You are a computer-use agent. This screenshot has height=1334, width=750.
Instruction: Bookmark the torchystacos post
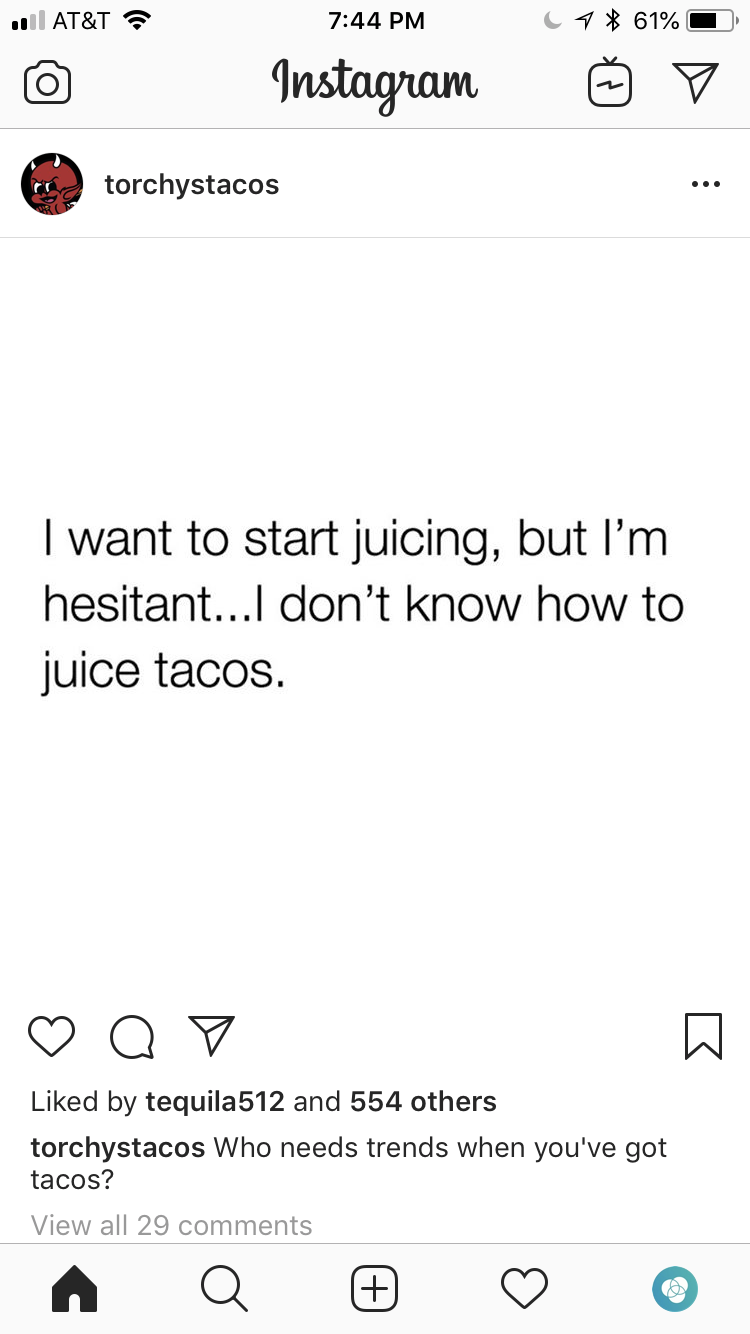(703, 1036)
